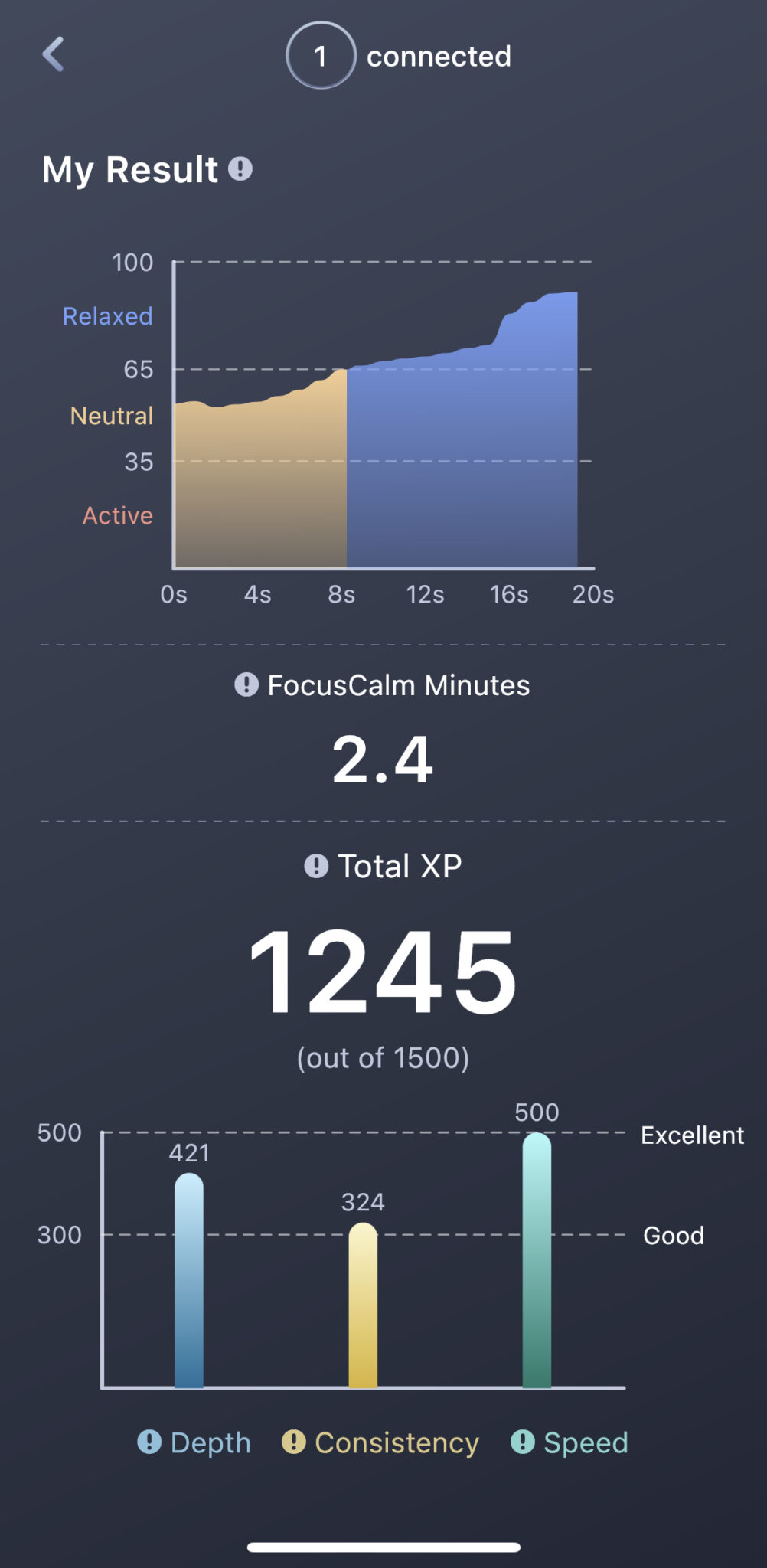
Task: Tap the FocusCalm Minutes info icon
Action: click(245, 685)
